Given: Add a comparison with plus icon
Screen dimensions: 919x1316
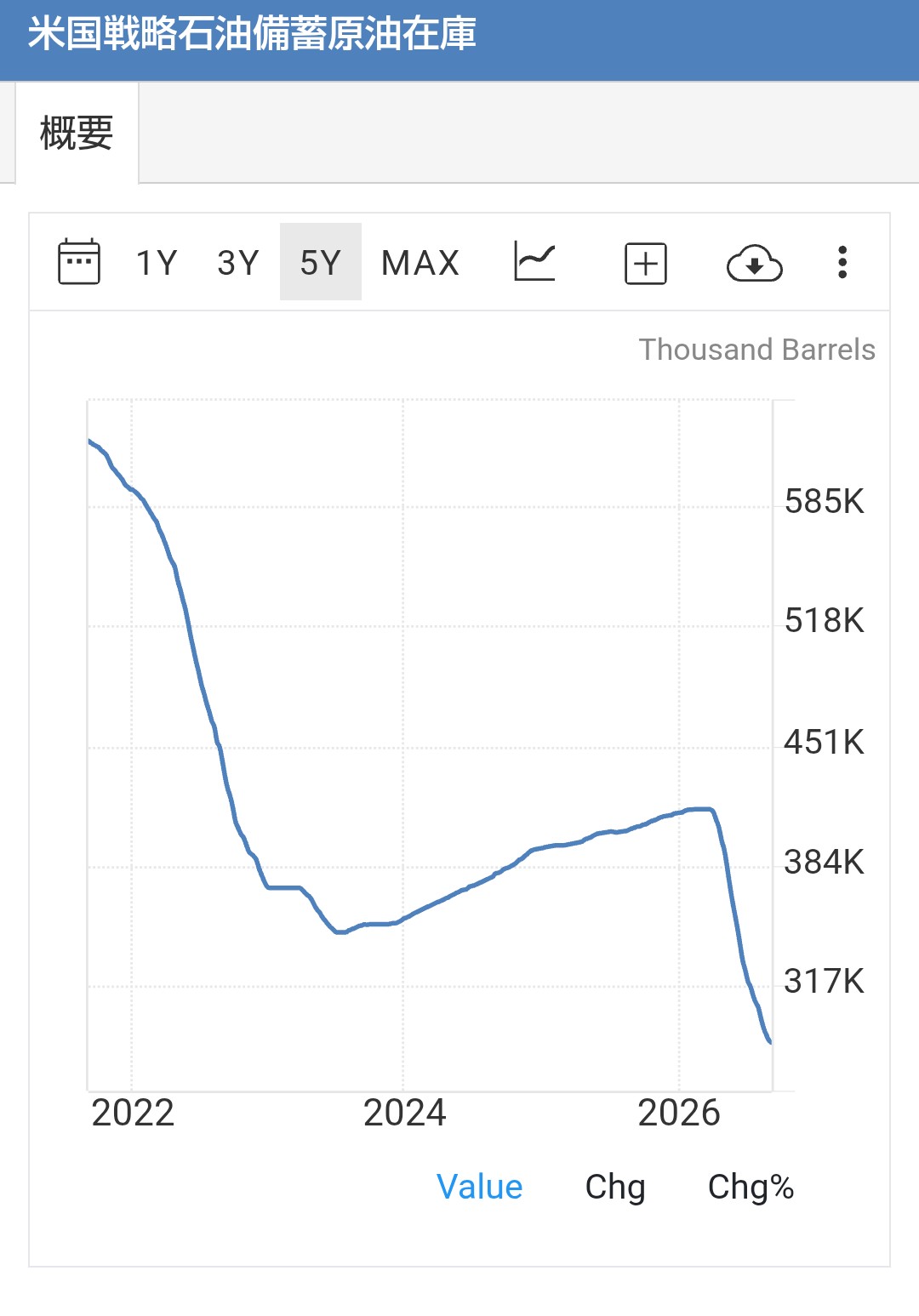Looking at the screenshot, I should (x=646, y=263).
